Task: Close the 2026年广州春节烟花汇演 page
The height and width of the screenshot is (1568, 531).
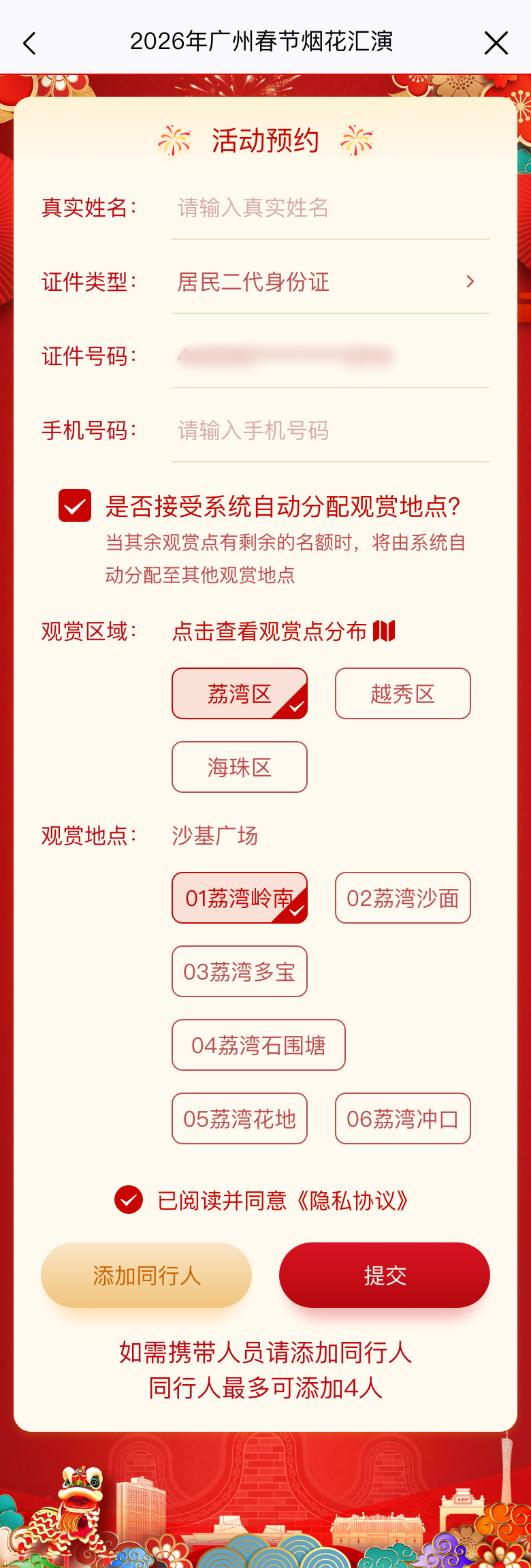Action: [x=496, y=43]
